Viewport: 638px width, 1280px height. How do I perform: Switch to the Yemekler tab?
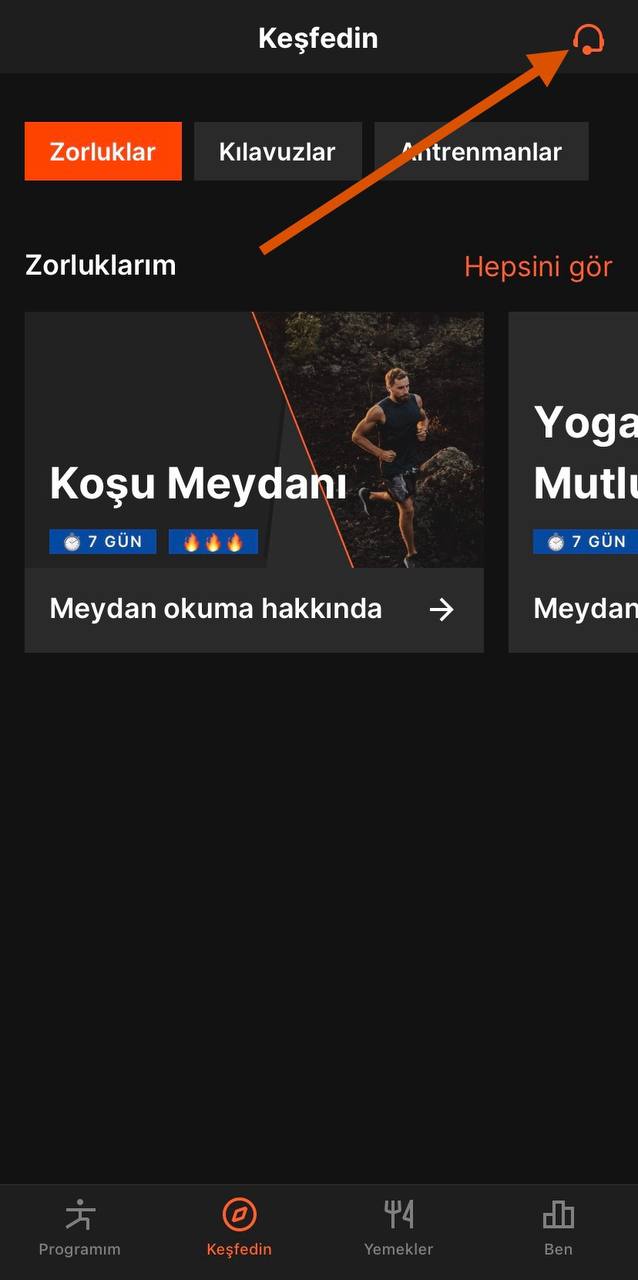pyautogui.click(x=398, y=1228)
